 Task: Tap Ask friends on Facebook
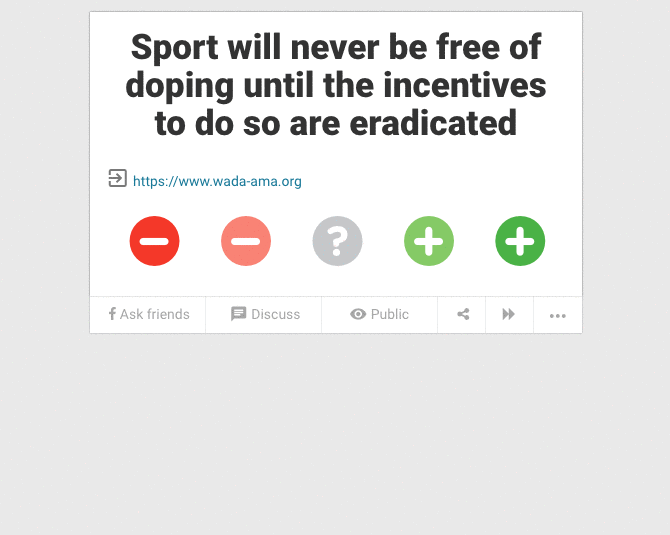[x=148, y=314]
